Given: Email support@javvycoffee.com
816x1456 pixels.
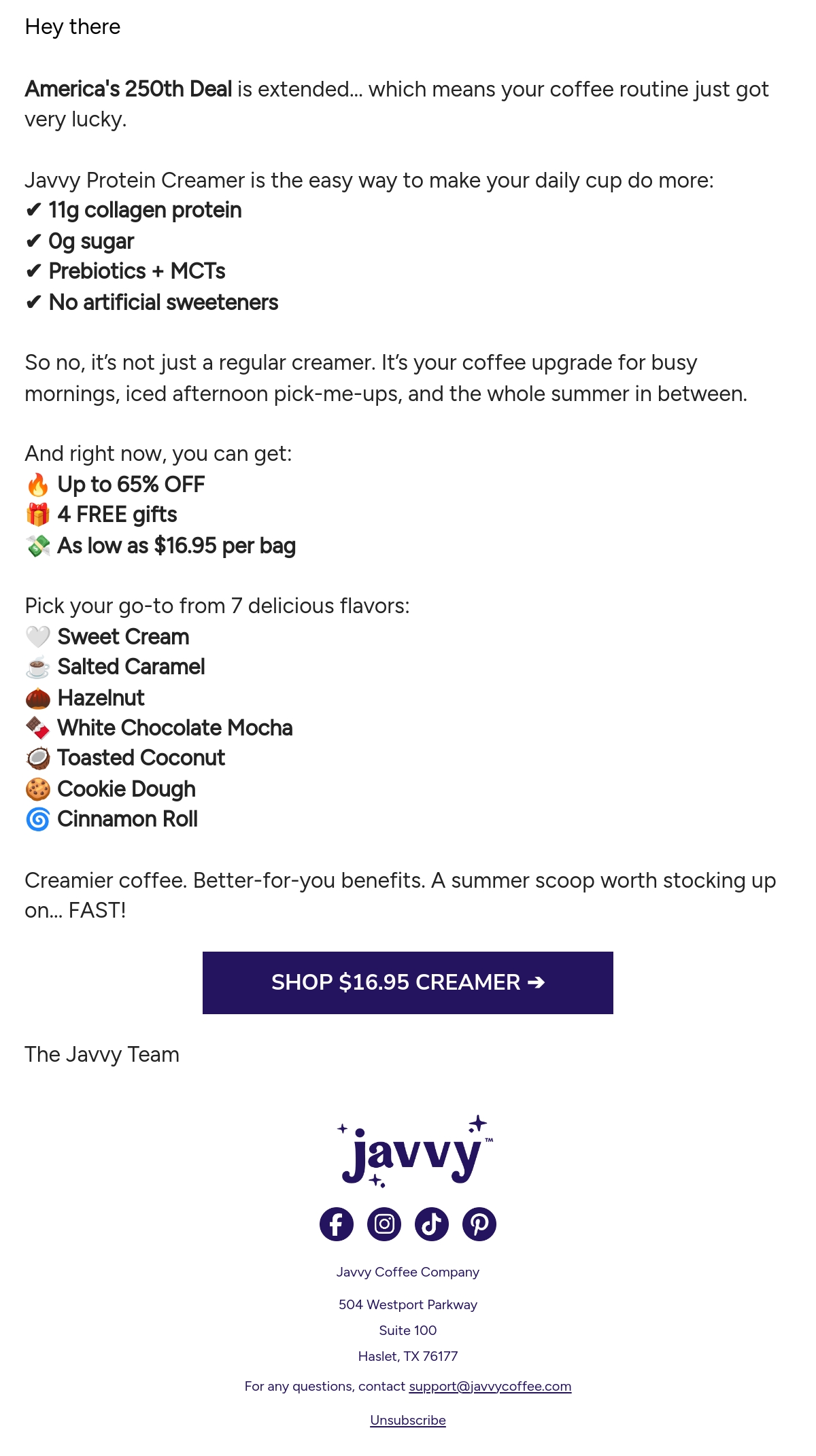Looking at the screenshot, I should pyautogui.click(x=490, y=1386).
